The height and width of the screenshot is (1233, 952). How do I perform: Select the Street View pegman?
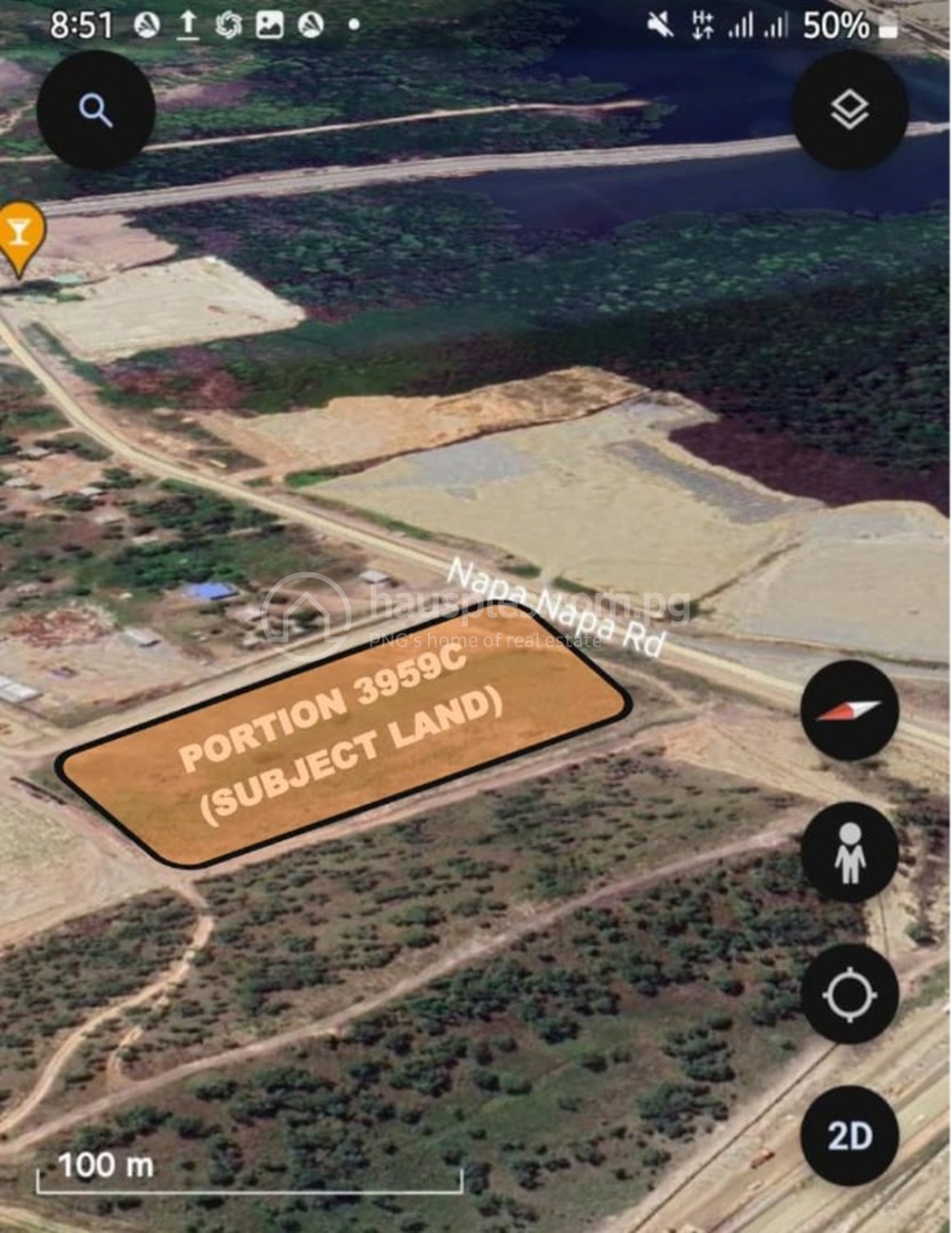click(849, 850)
